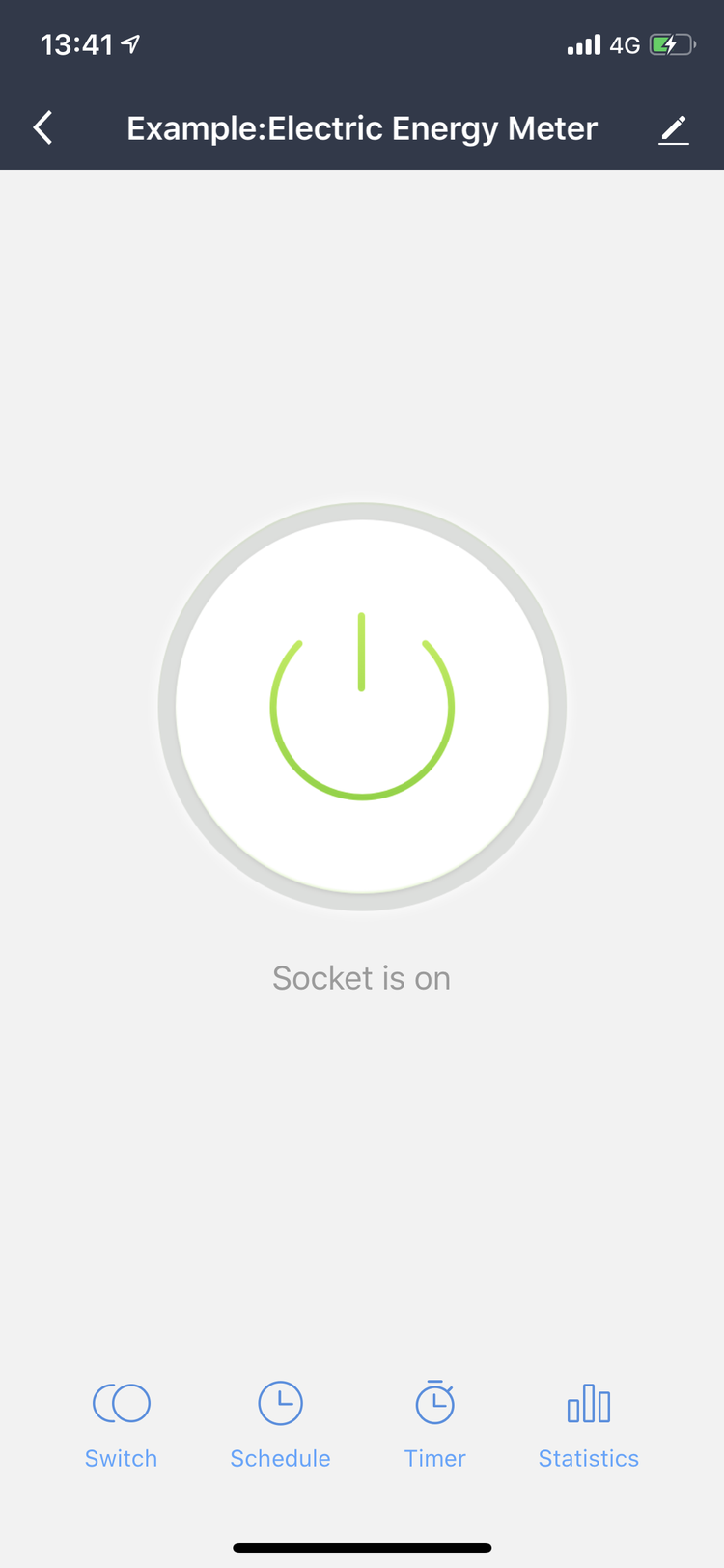Set a countdown Timer
This screenshot has height=1568, width=724.
[434, 1423]
